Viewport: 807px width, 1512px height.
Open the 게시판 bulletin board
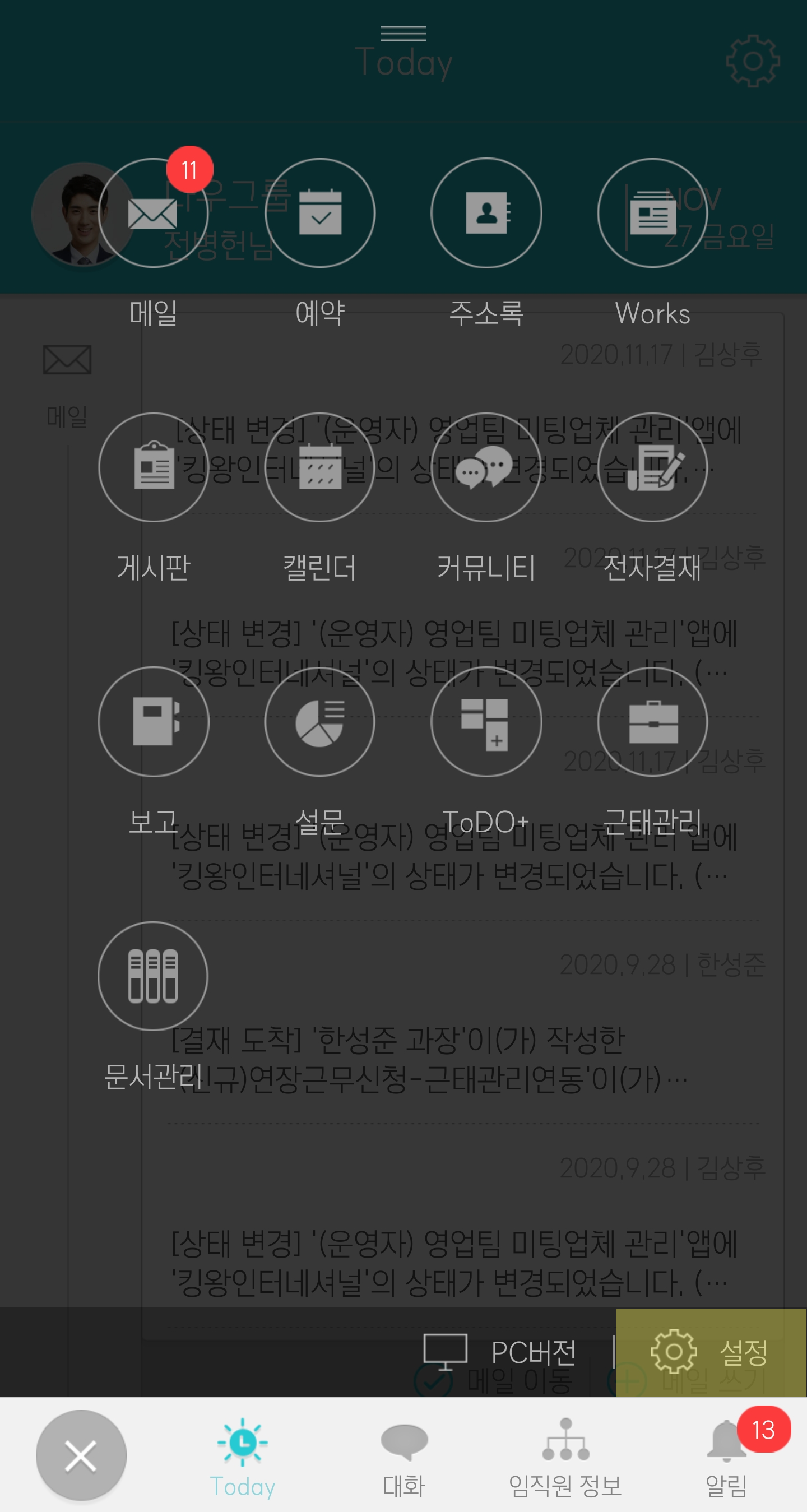coord(153,467)
